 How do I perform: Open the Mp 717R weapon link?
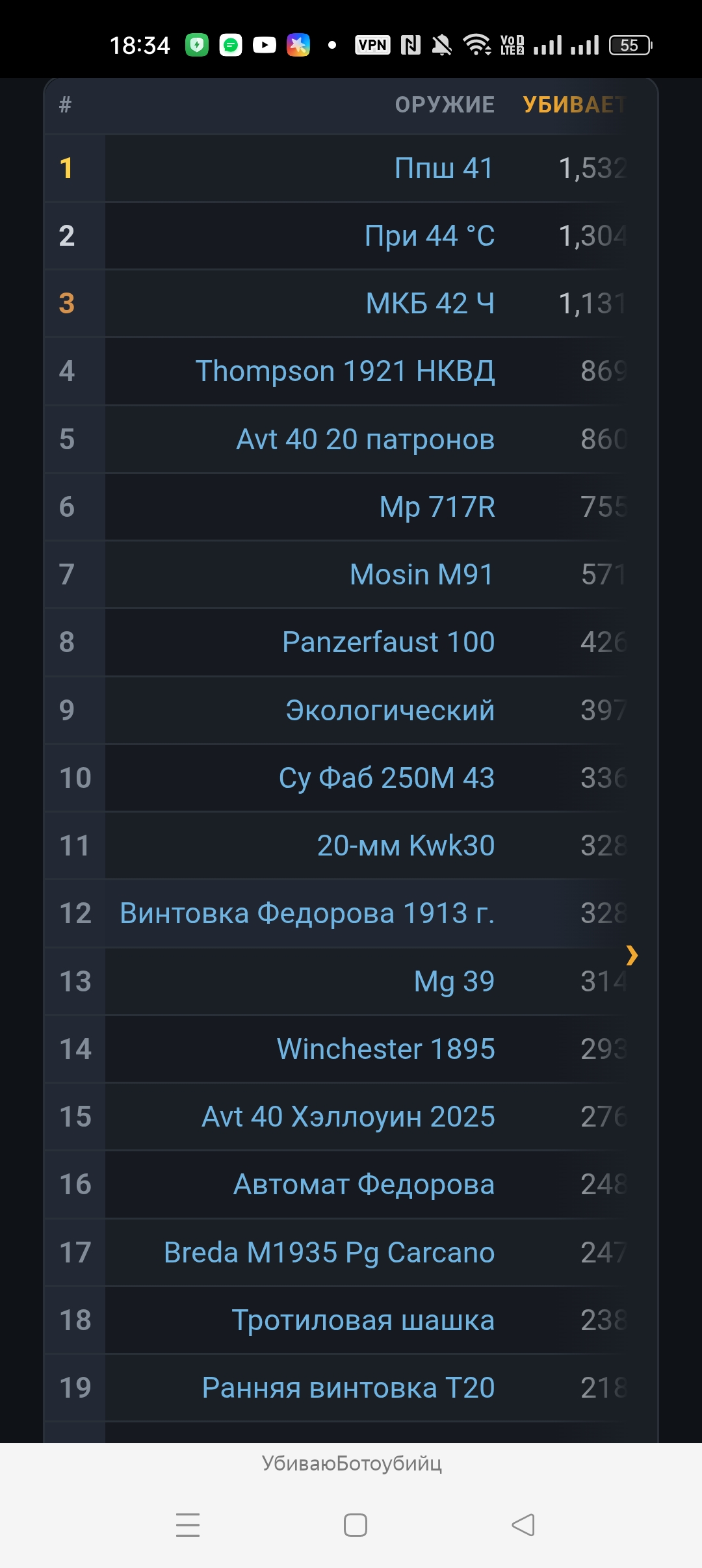(x=437, y=507)
